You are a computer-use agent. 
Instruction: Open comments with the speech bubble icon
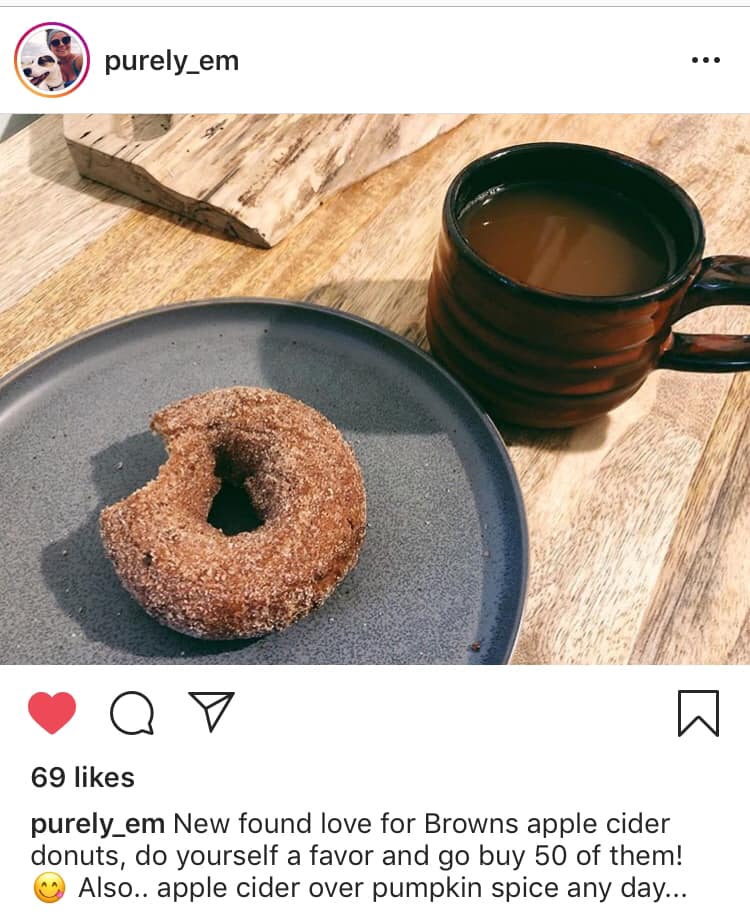click(x=131, y=713)
